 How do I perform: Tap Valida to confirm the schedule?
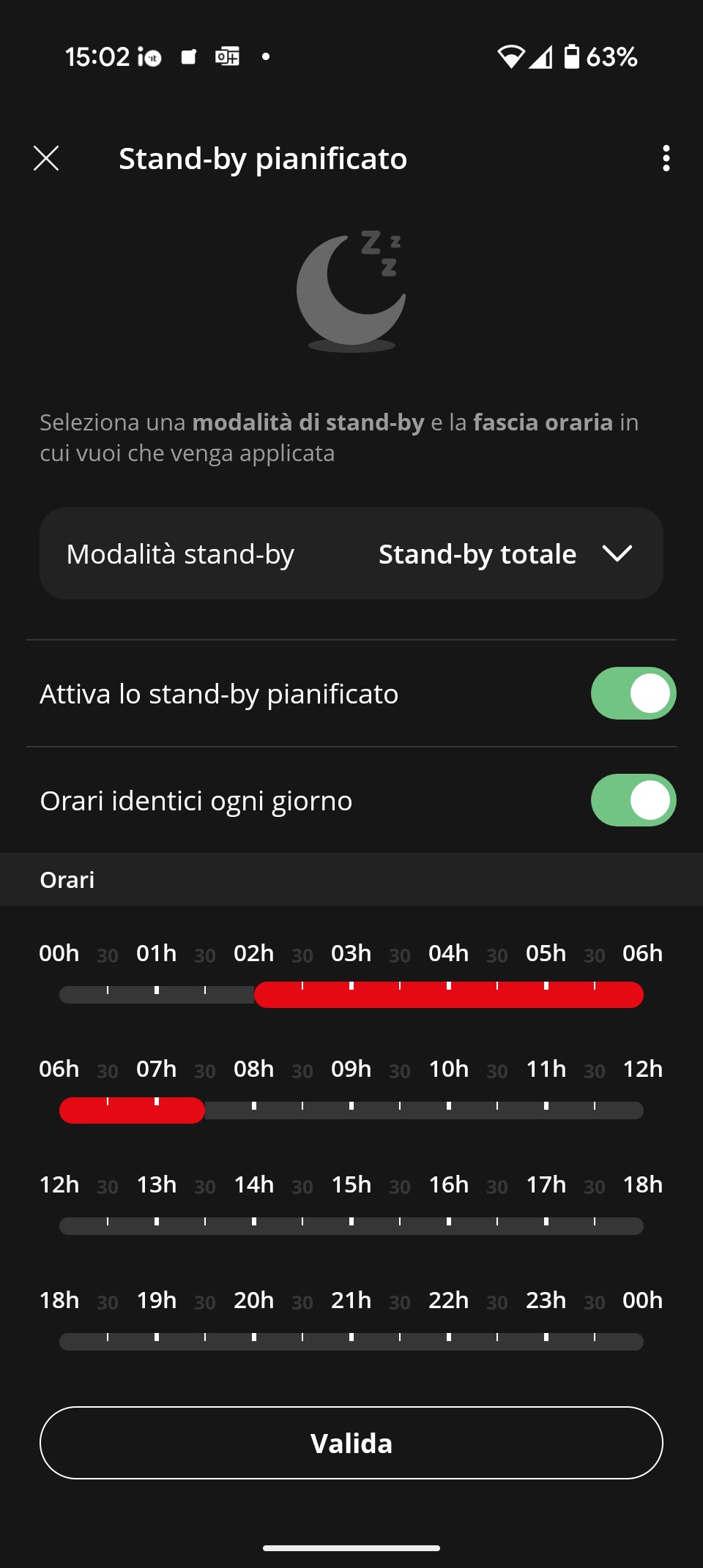point(351,1443)
